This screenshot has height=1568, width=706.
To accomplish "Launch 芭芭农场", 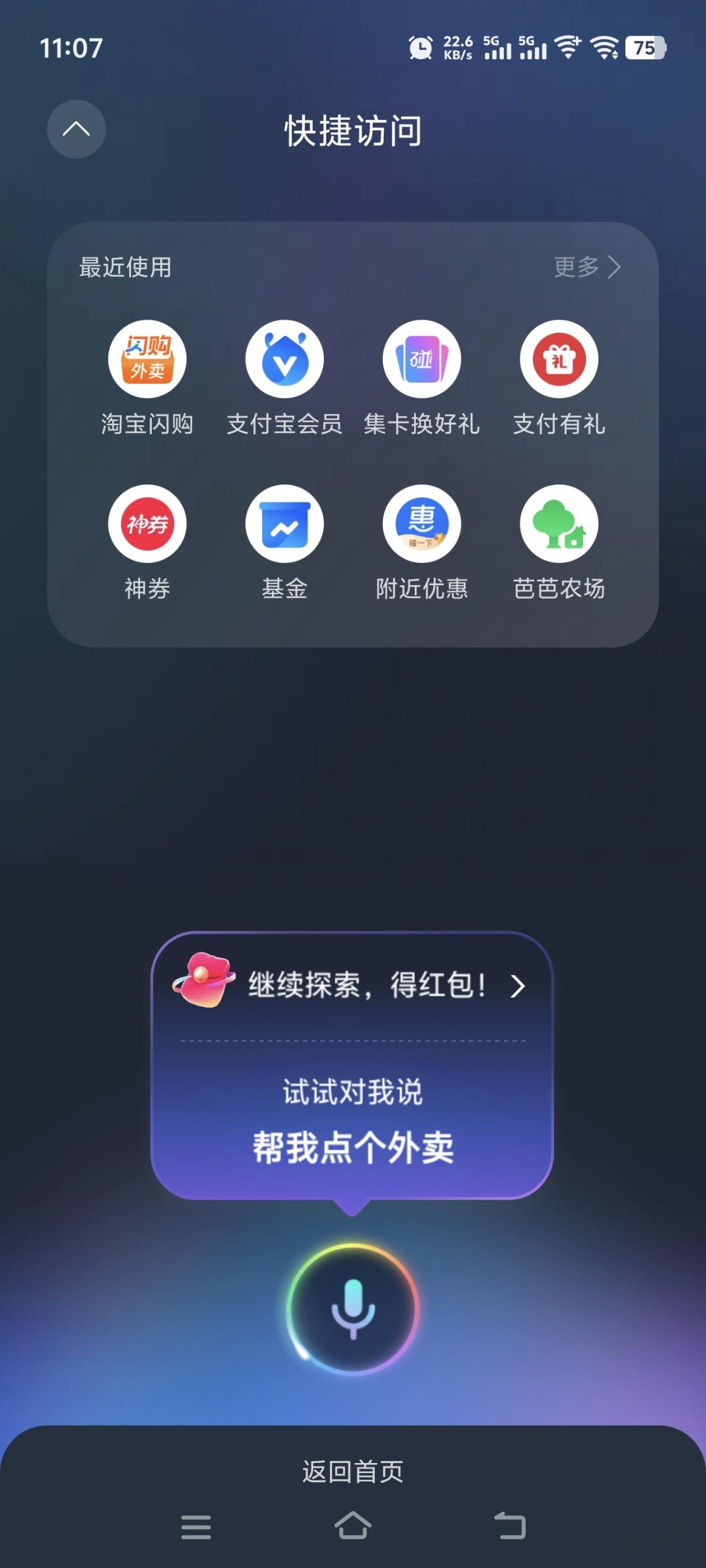I will point(559,524).
